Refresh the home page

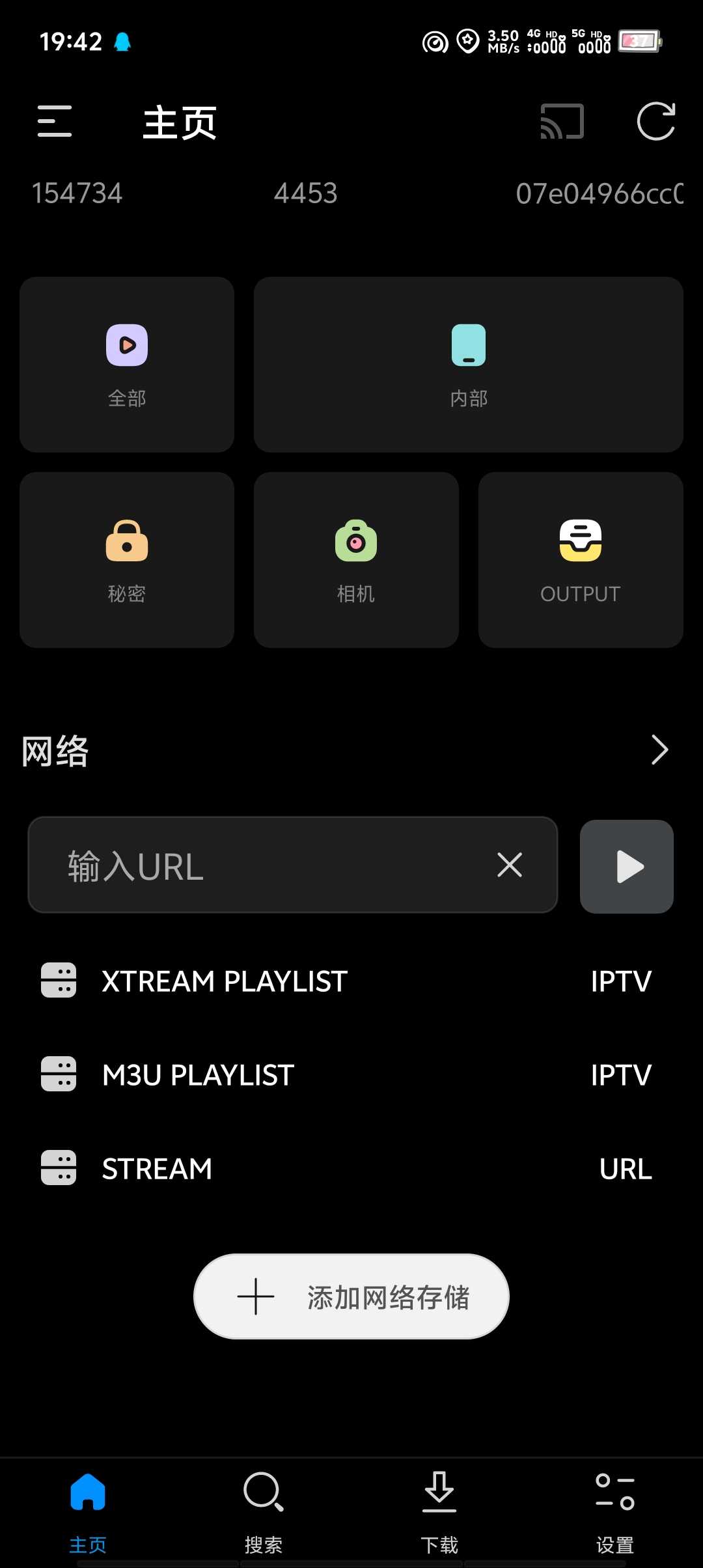coord(655,121)
